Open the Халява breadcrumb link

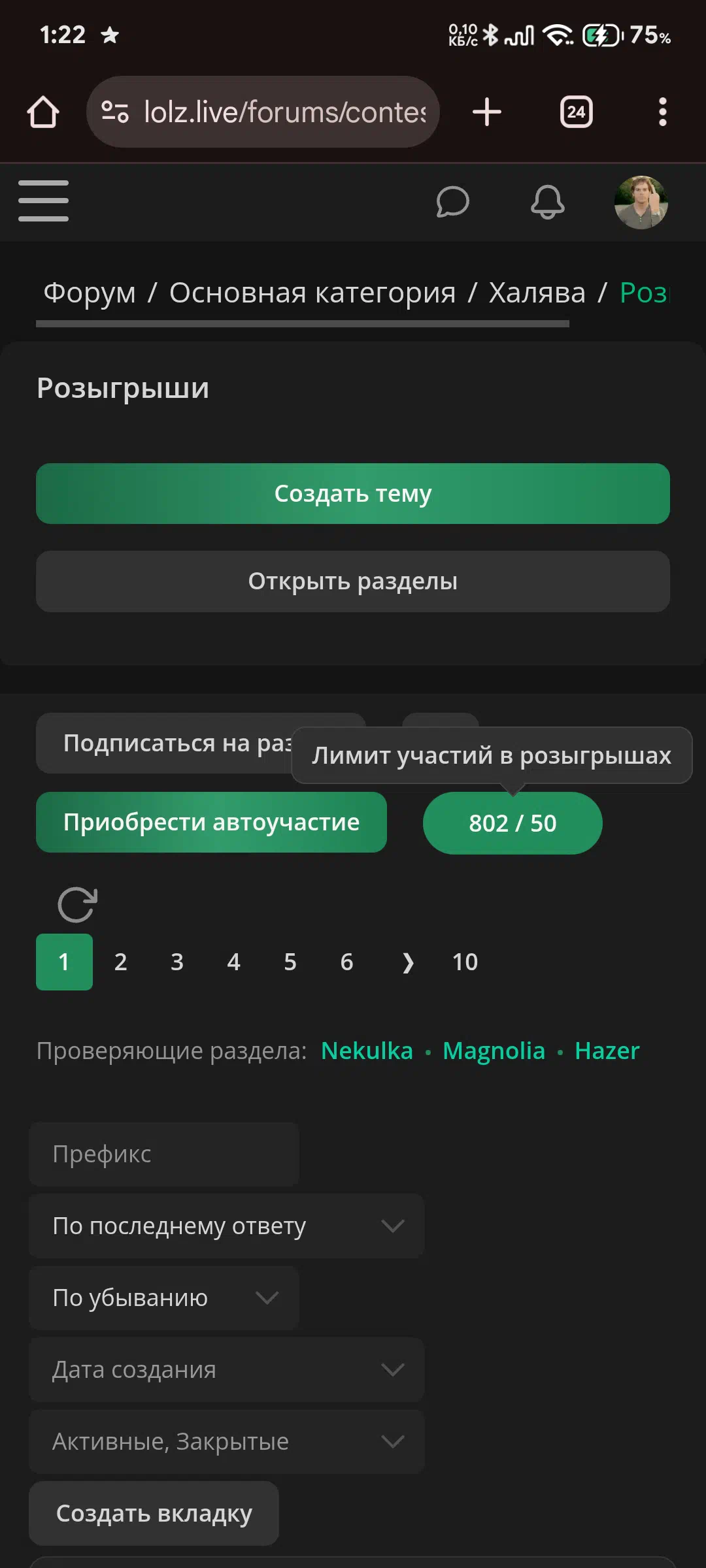coord(537,293)
